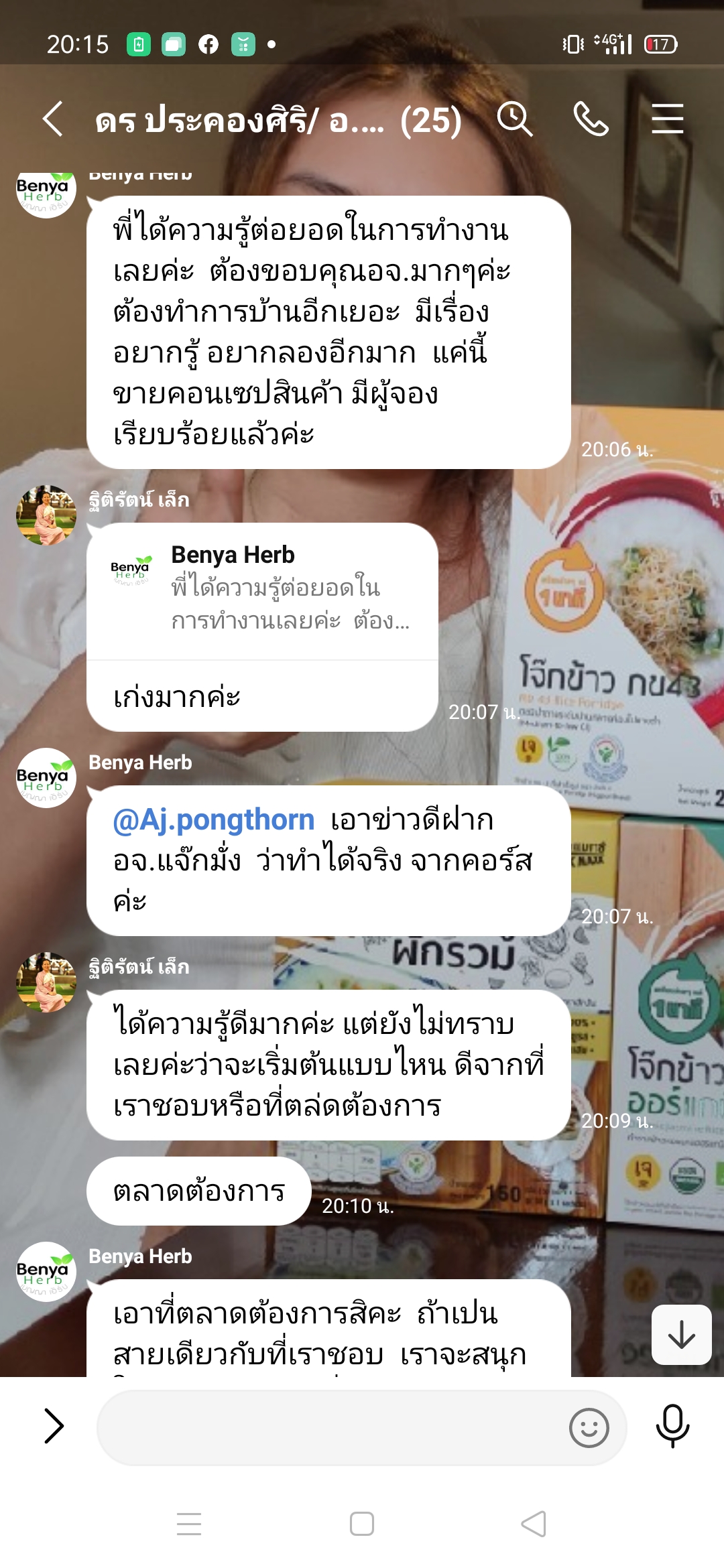The image size is (724, 1568).
Task: Go back to the chat list
Action: point(53,119)
